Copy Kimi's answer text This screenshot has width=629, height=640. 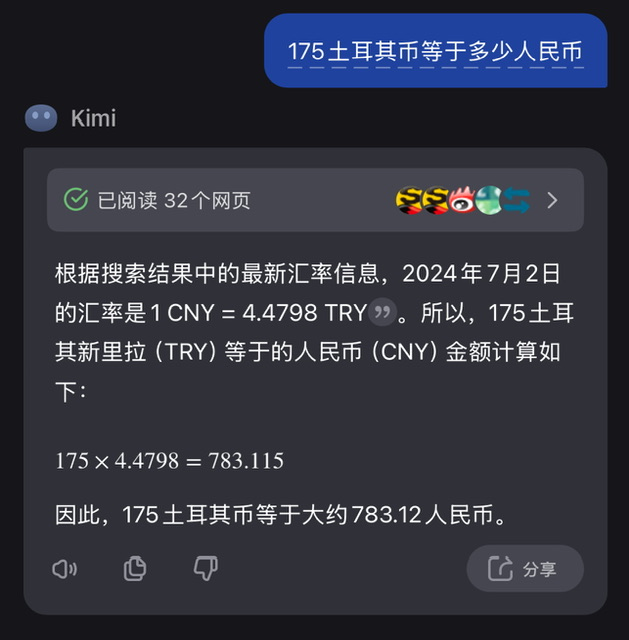click(x=134, y=569)
